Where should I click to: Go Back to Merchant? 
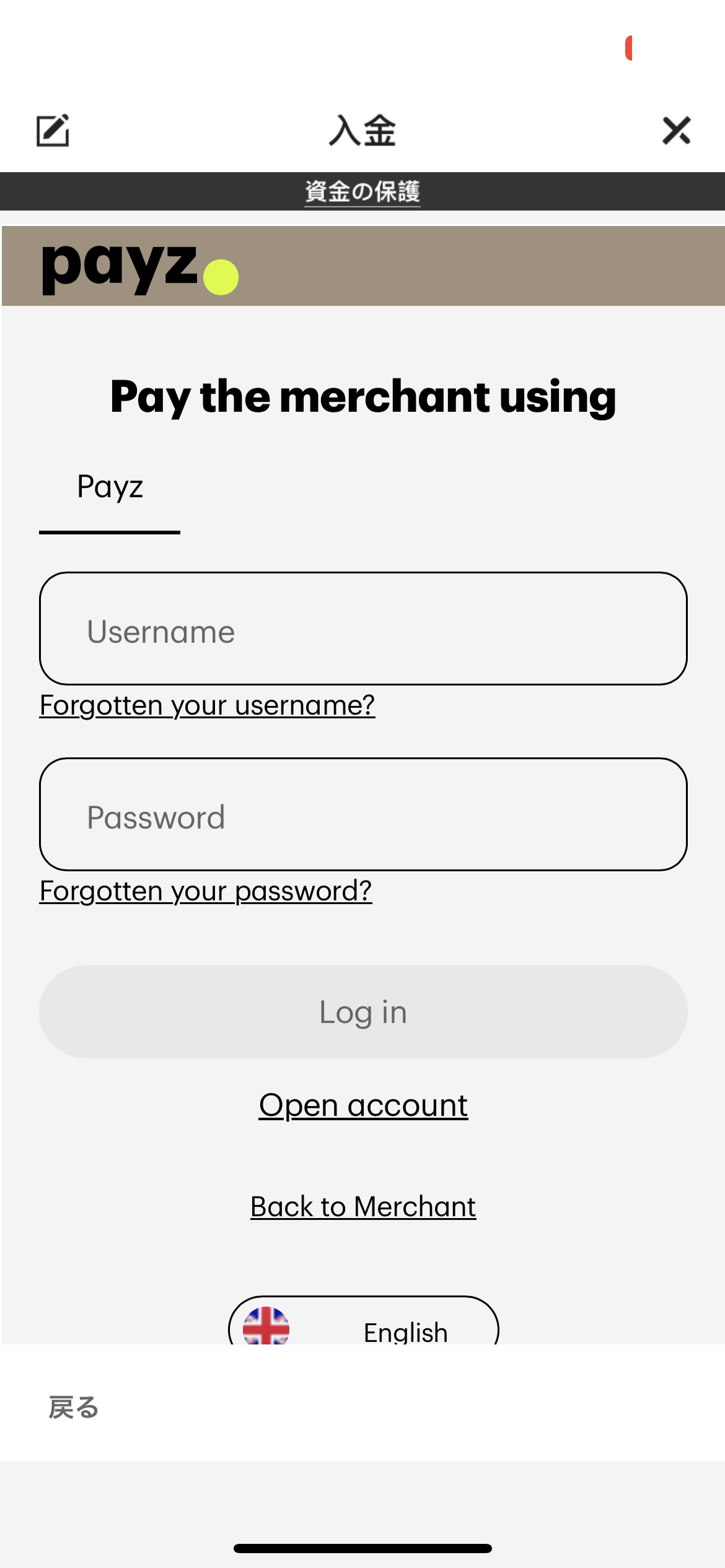point(363,1206)
